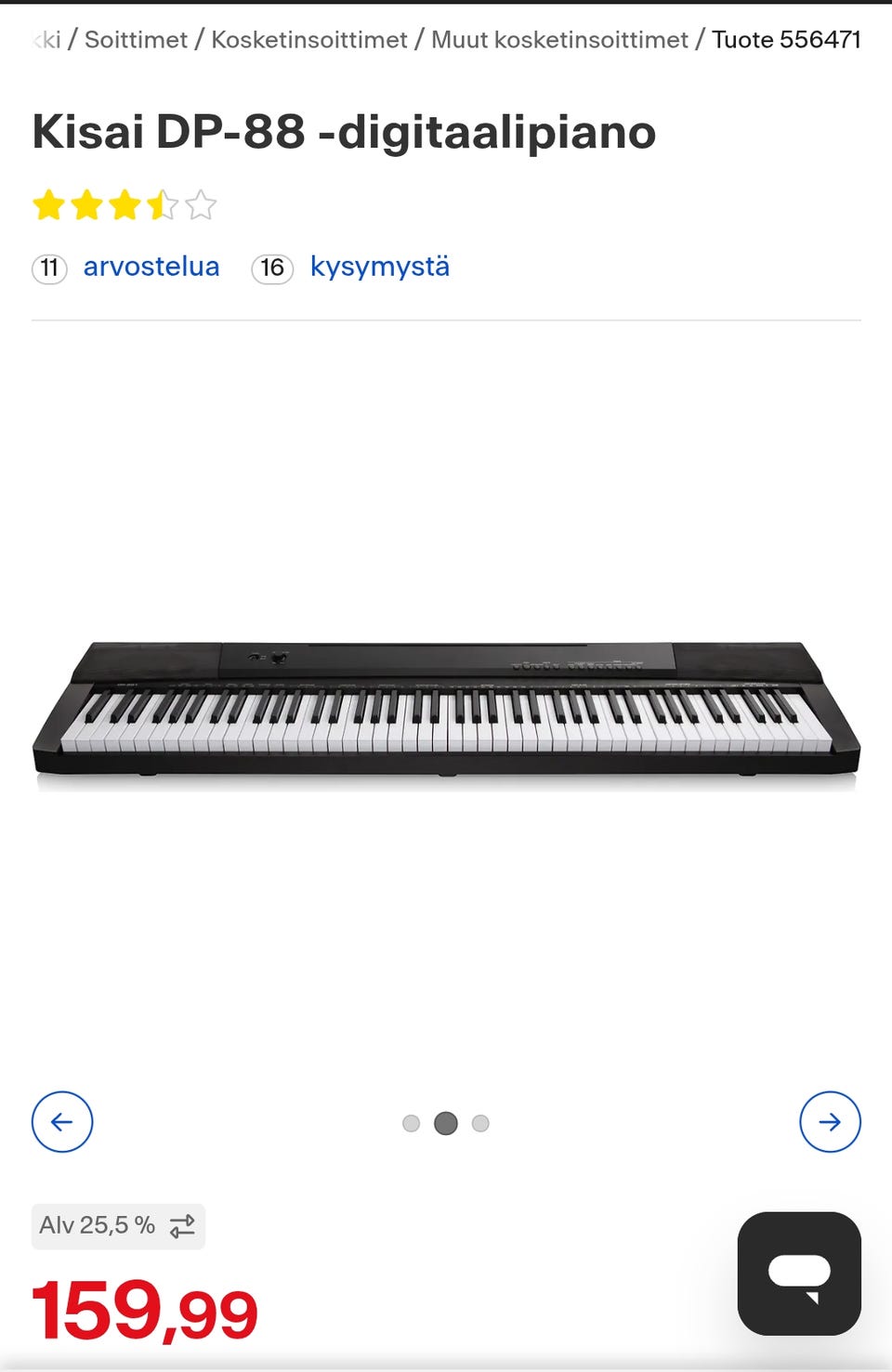This screenshot has width=892, height=1372.
Task: Navigate to Soittimet breadcrumb
Action: [x=134, y=40]
